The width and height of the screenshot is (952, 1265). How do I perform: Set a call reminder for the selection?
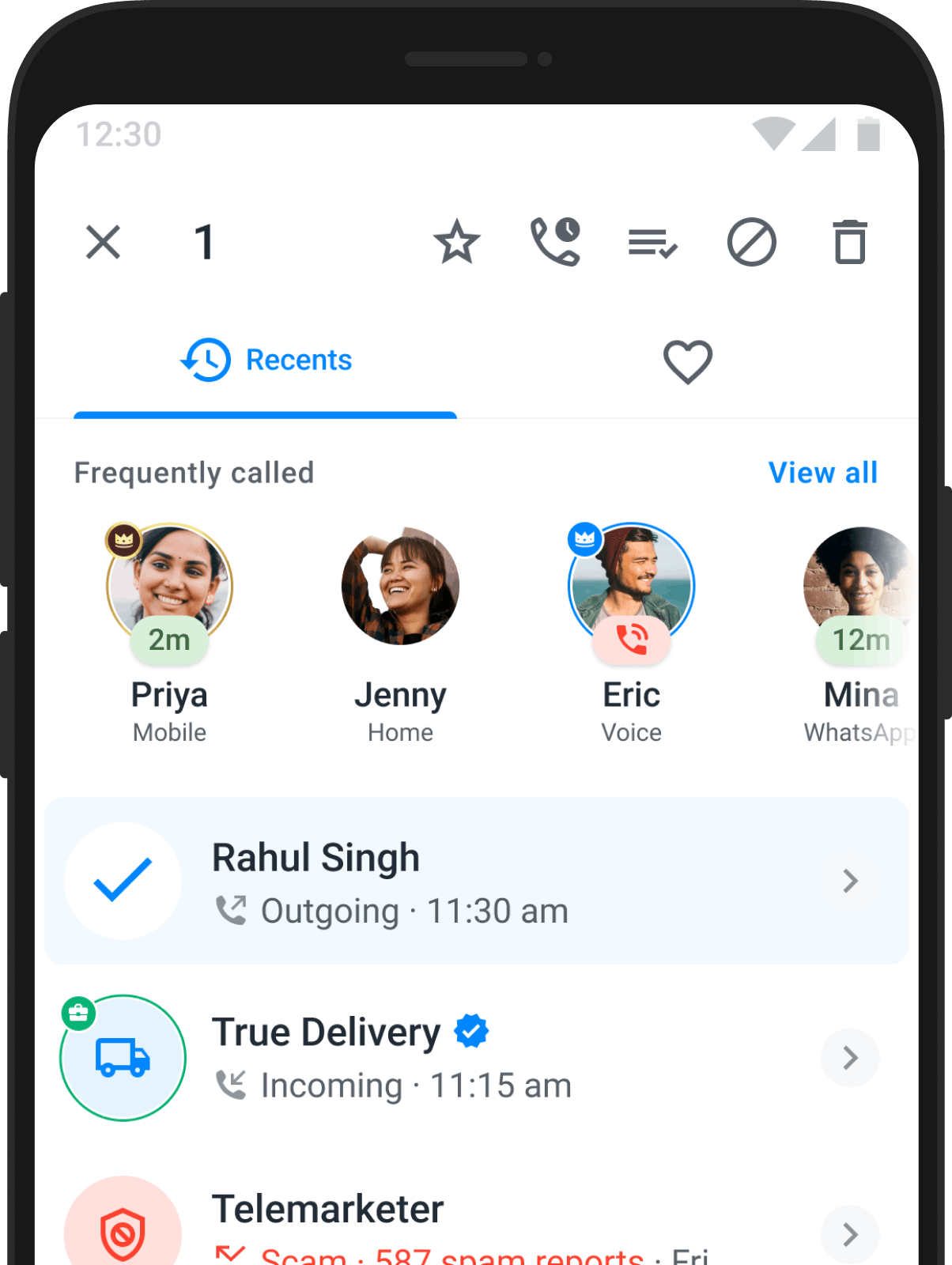pyautogui.click(x=555, y=242)
